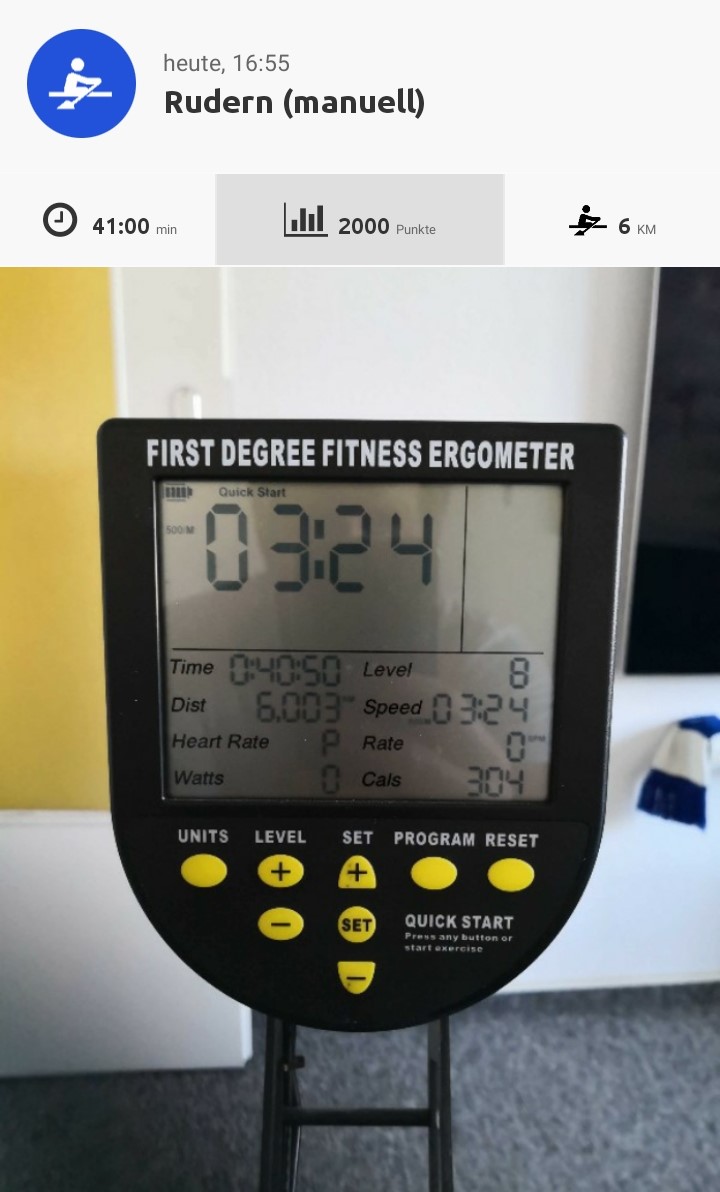Viewport: 720px width, 1192px height.
Task: Click the blue rowing workout avatar icon
Action: tap(81, 83)
